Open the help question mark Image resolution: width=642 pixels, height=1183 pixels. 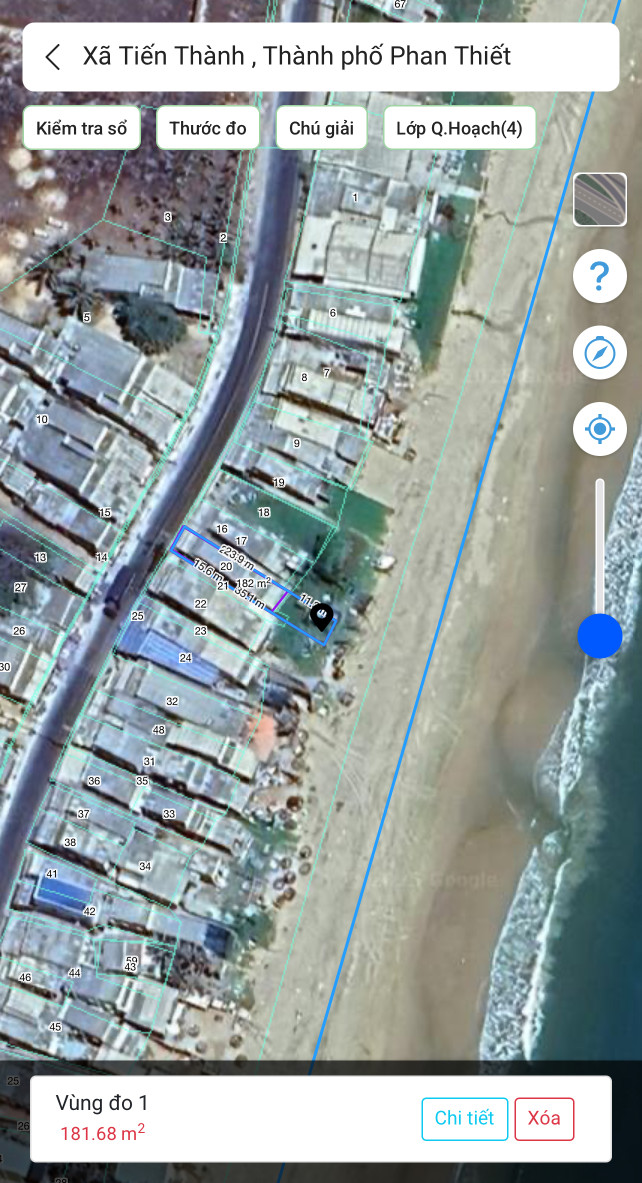(599, 276)
